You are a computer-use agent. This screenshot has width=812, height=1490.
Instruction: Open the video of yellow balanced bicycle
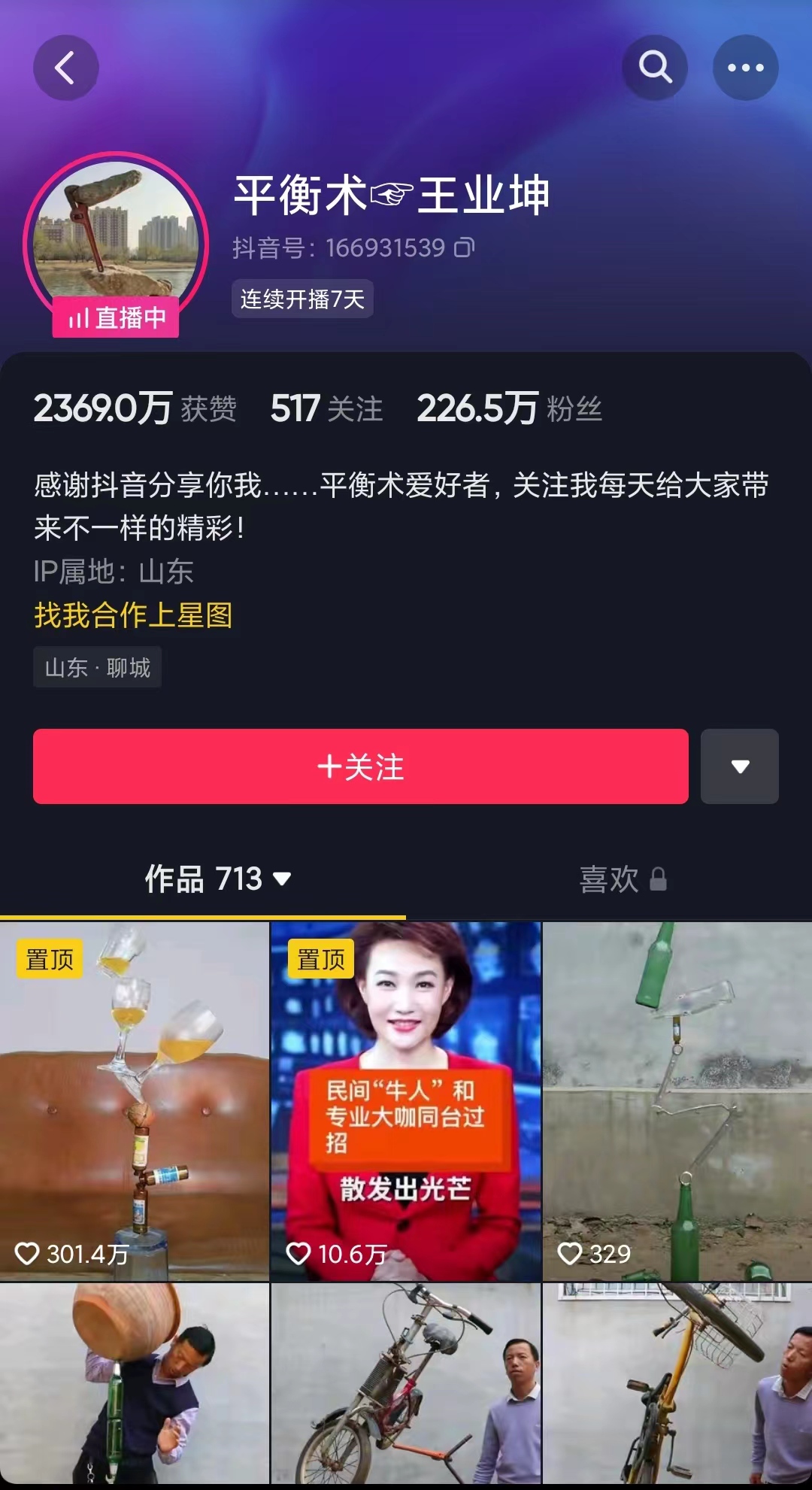click(x=677, y=1384)
